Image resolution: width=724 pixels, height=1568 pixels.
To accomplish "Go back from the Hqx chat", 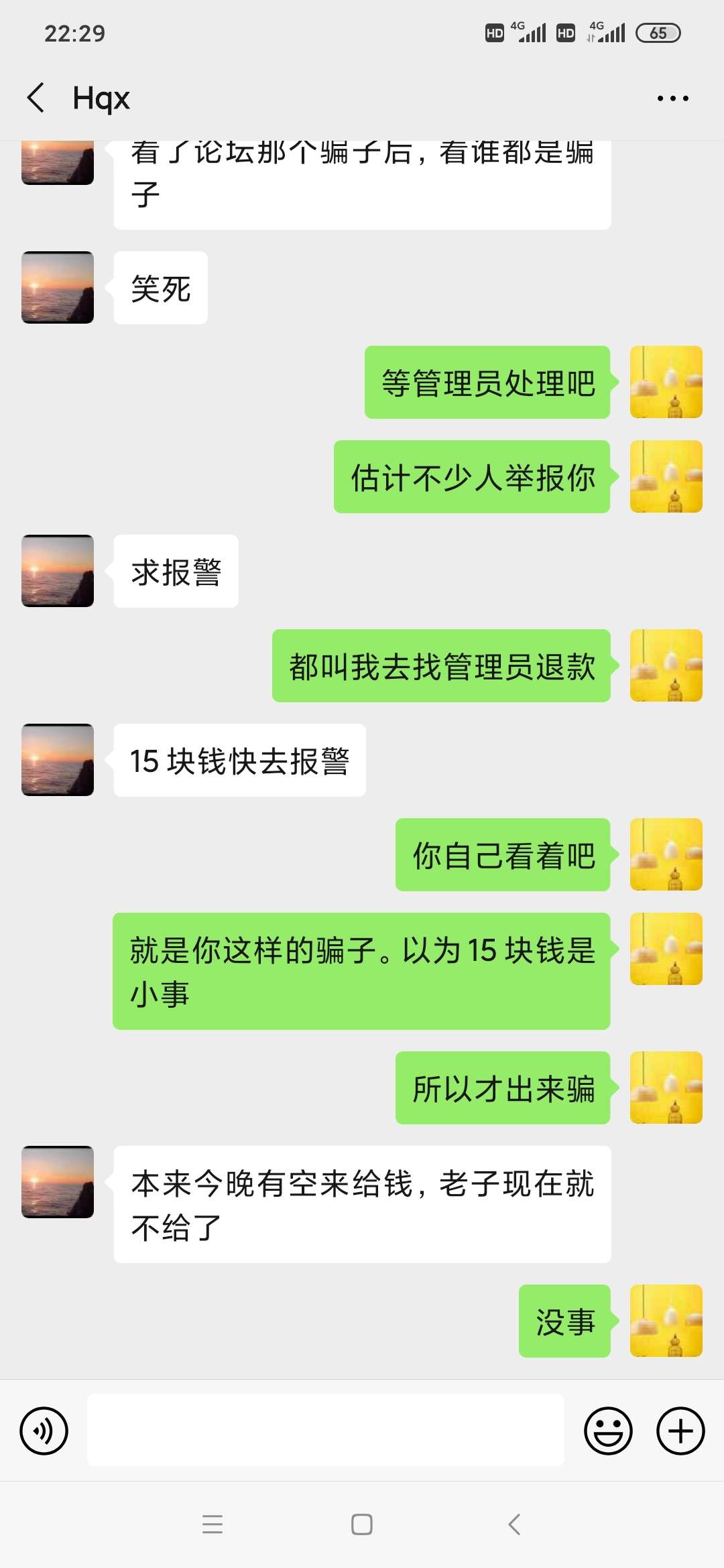I will point(36,98).
